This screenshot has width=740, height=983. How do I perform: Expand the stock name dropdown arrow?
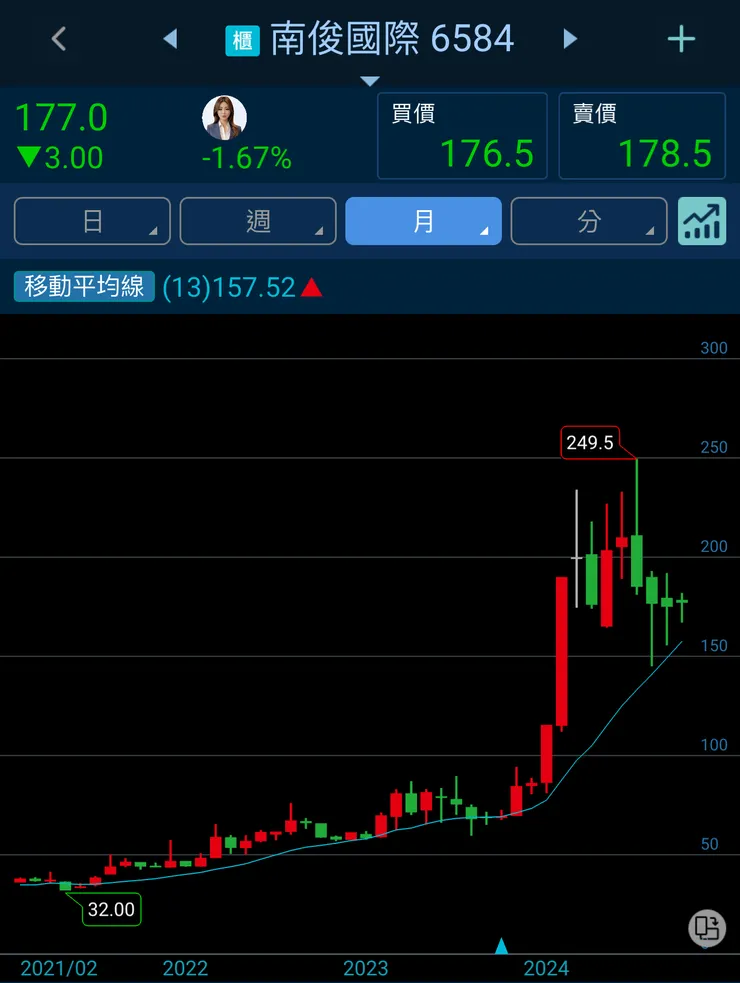point(370,81)
